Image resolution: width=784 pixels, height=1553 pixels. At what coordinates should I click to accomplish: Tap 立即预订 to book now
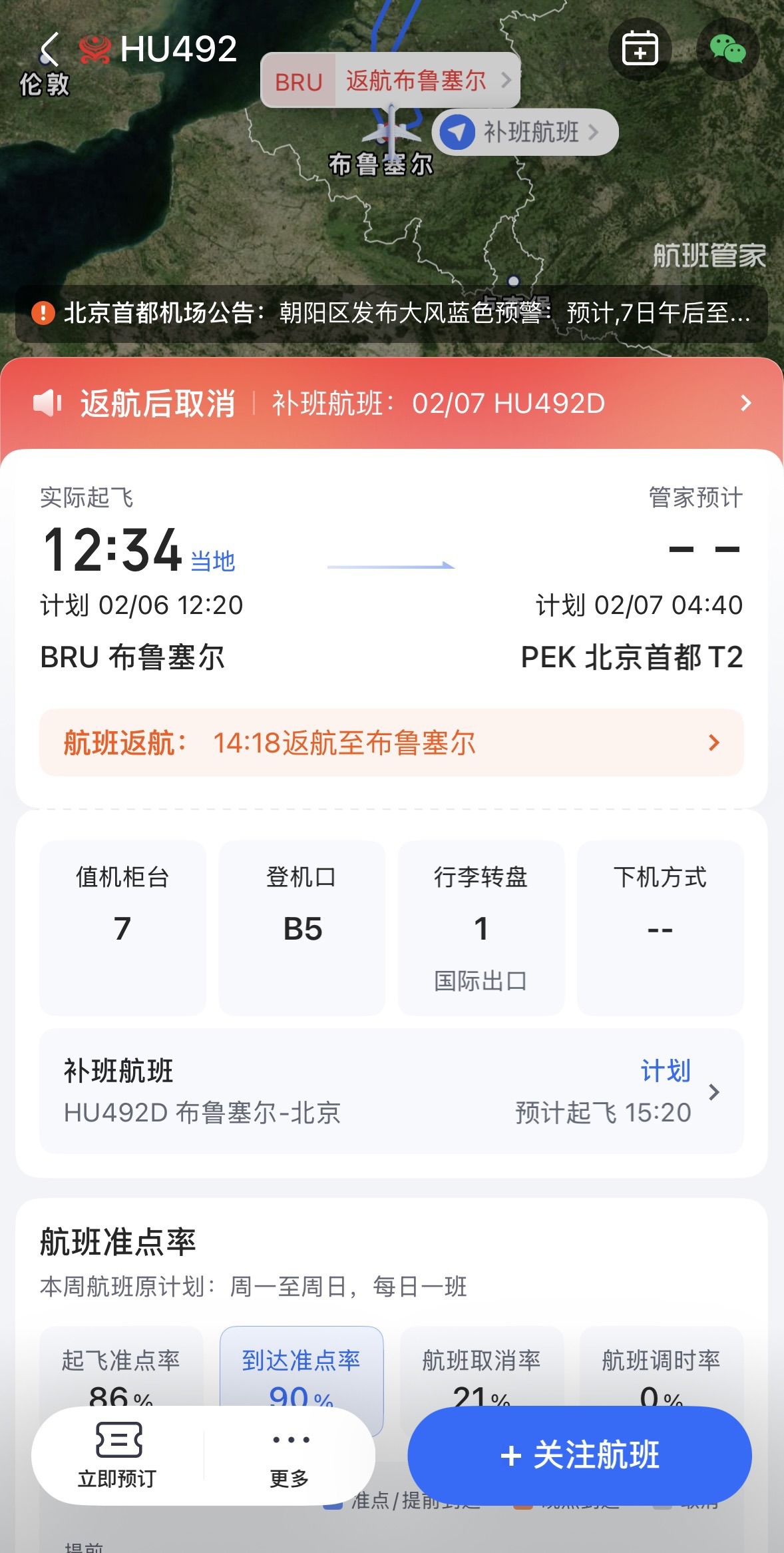(118, 1455)
